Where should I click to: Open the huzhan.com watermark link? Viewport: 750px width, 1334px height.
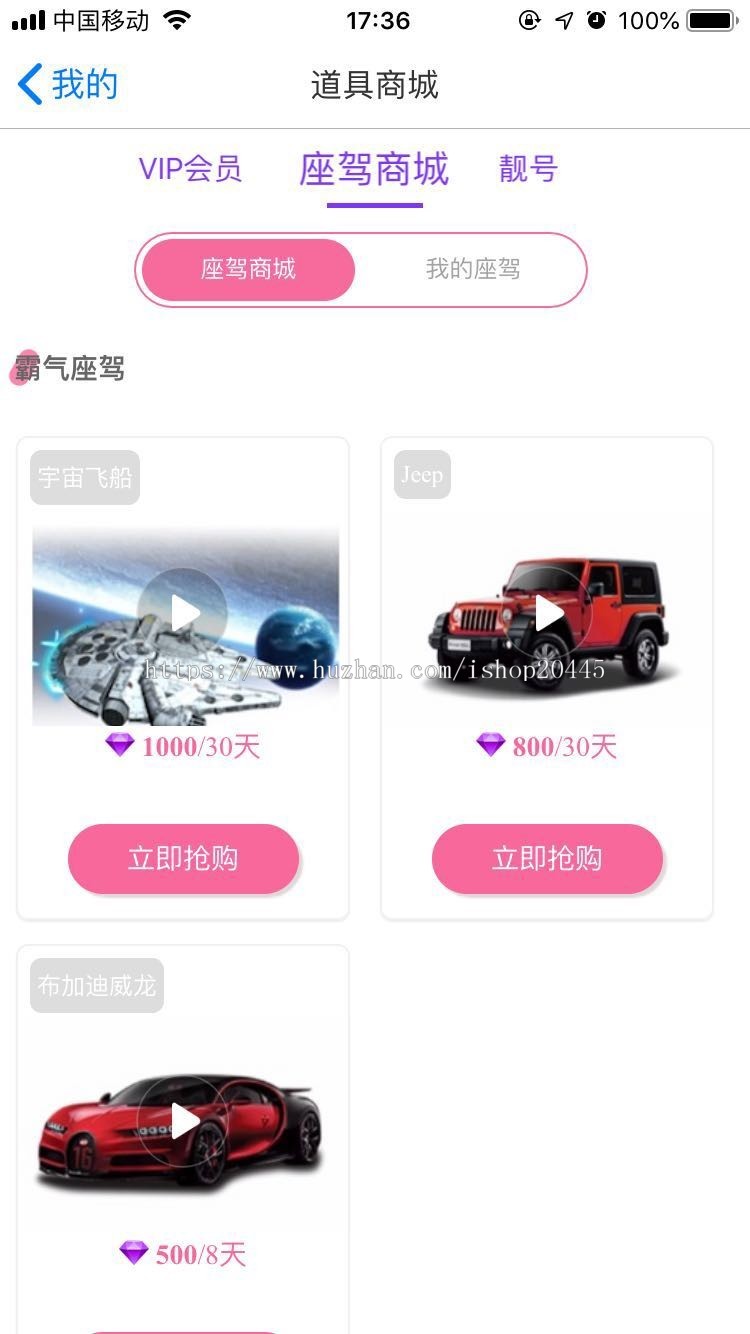(375, 670)
